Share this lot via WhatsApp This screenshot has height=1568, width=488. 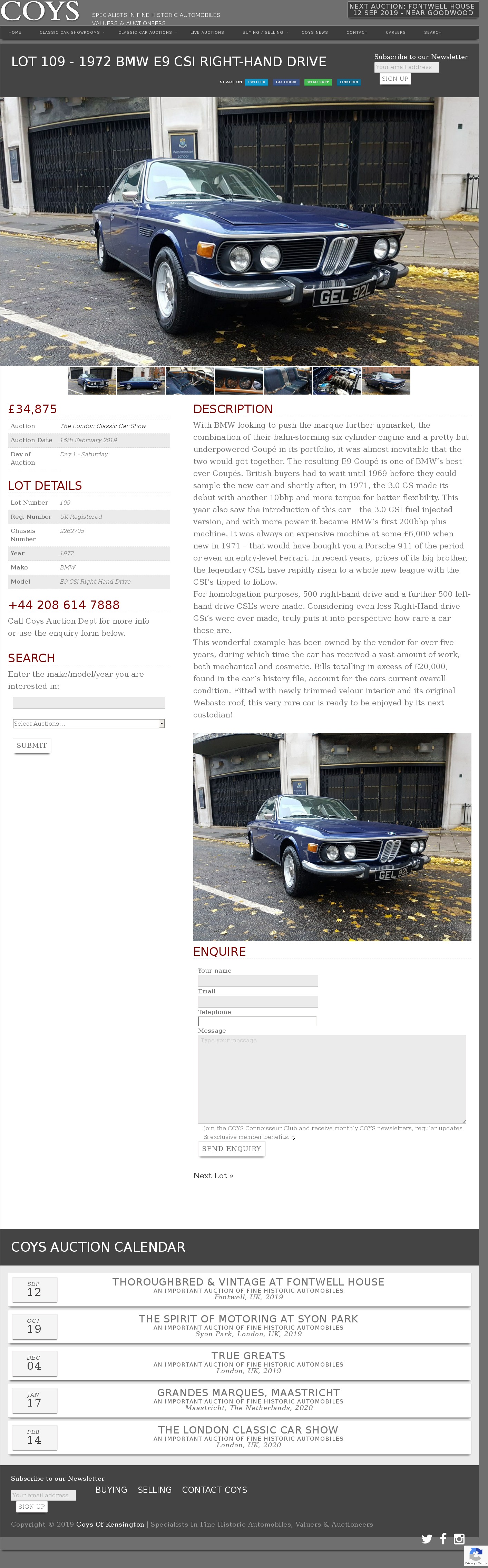click(318, 81)
